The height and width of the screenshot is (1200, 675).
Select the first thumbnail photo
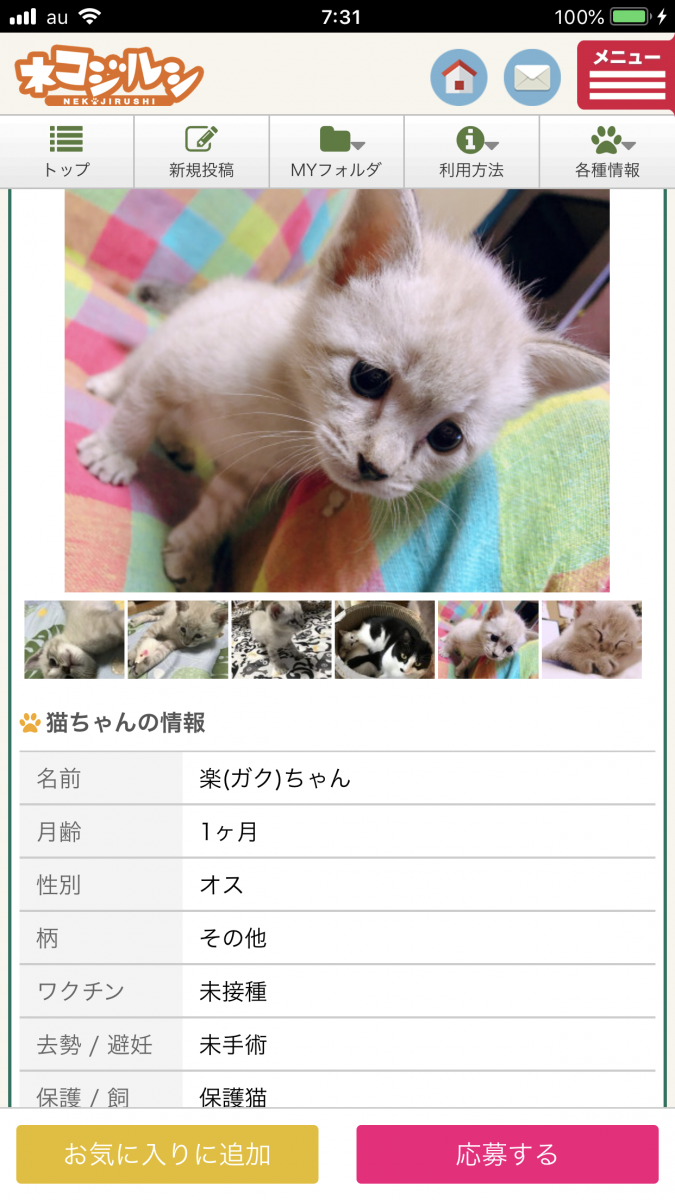[74, 640]
